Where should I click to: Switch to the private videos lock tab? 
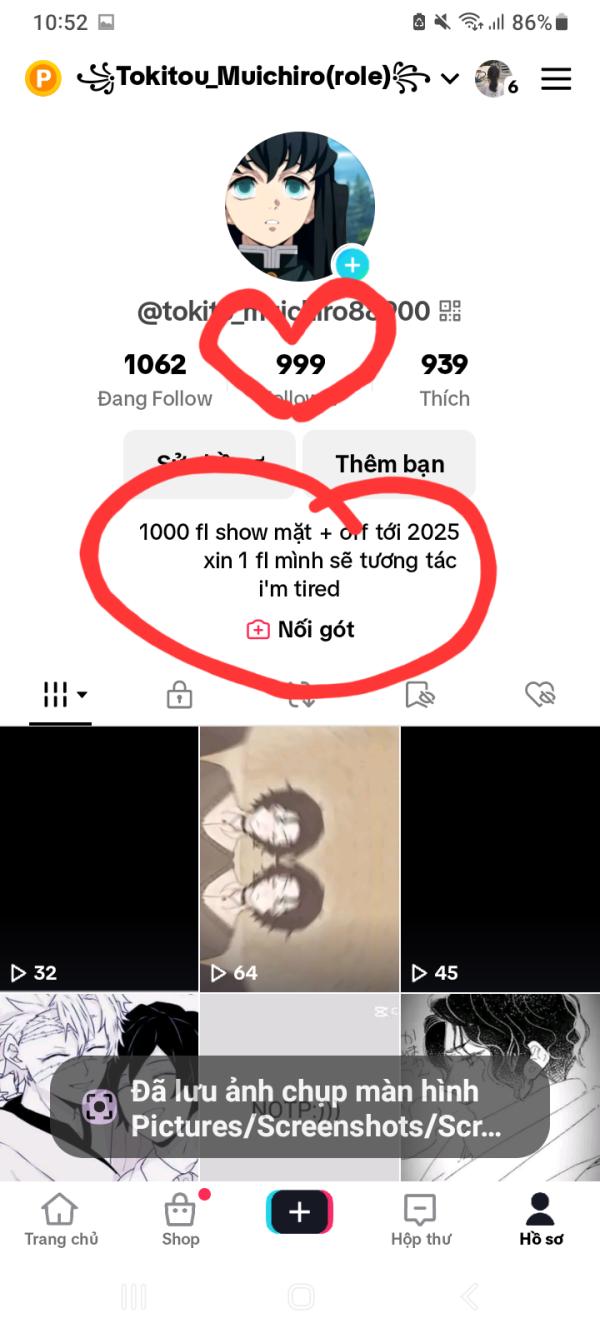(x=179, y=694)
